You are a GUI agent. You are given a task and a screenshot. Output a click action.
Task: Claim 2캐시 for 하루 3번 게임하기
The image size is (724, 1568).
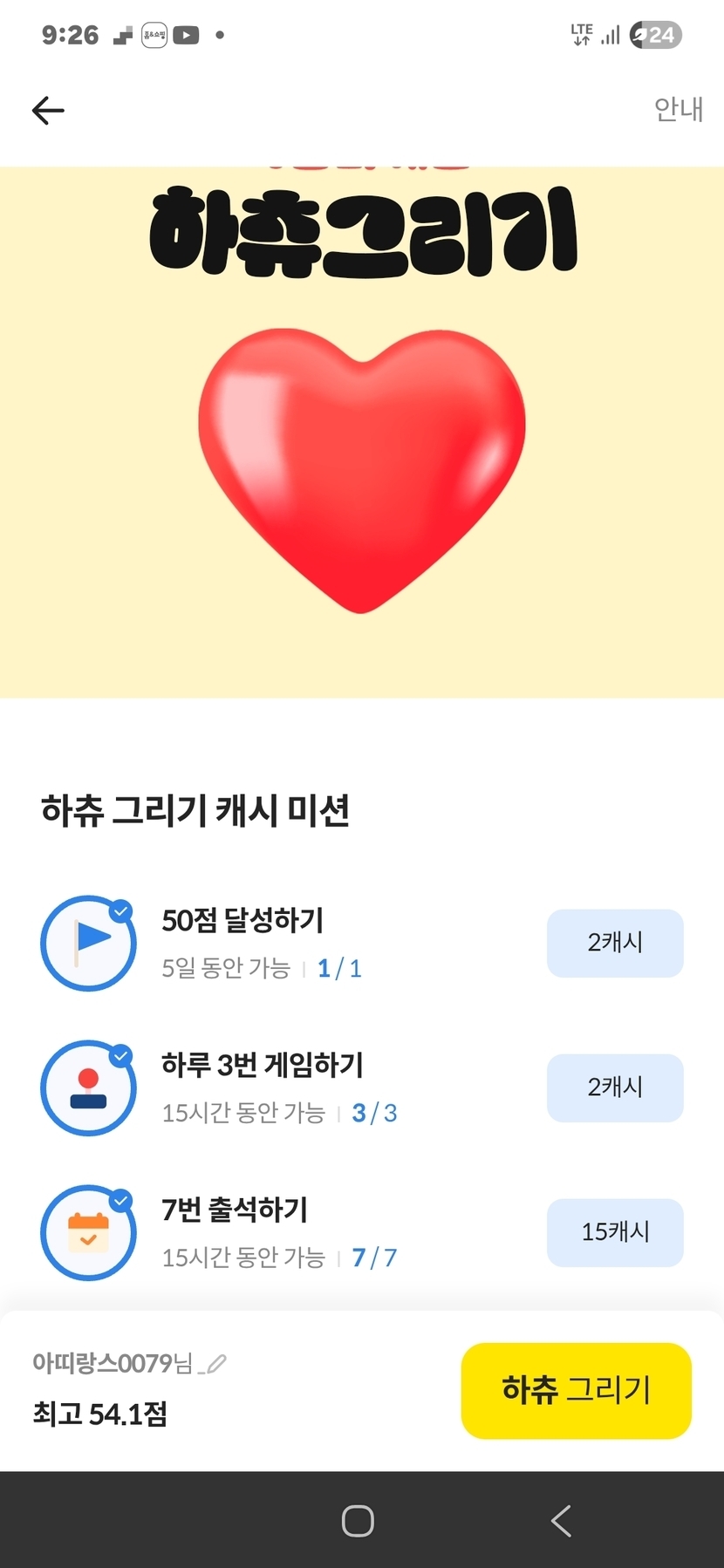coord(614,1087)
